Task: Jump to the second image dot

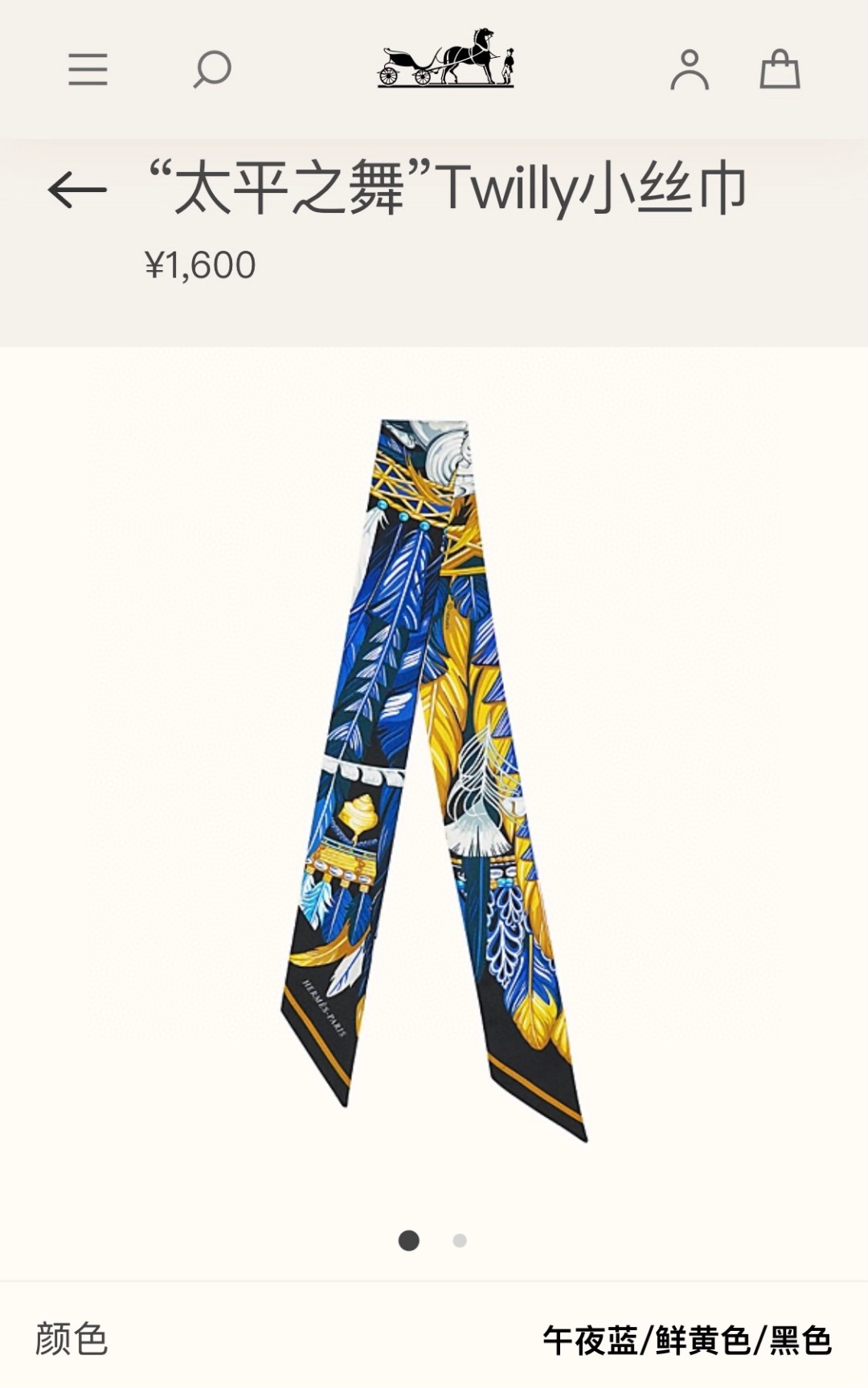Action: [x=460, y=1240]
